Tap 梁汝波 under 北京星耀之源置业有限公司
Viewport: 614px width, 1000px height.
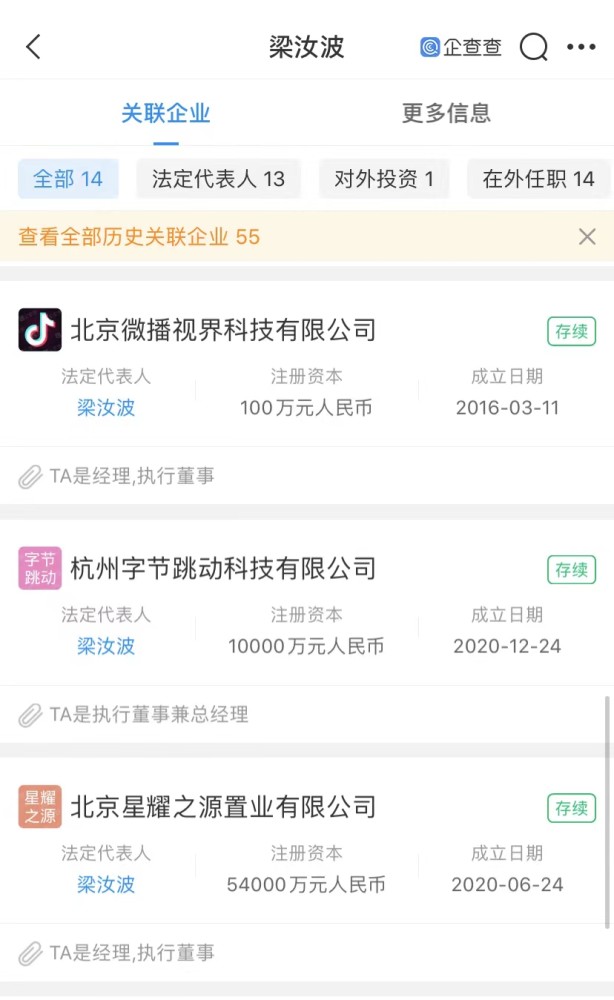pyautogui.click(x=106, y=884)
